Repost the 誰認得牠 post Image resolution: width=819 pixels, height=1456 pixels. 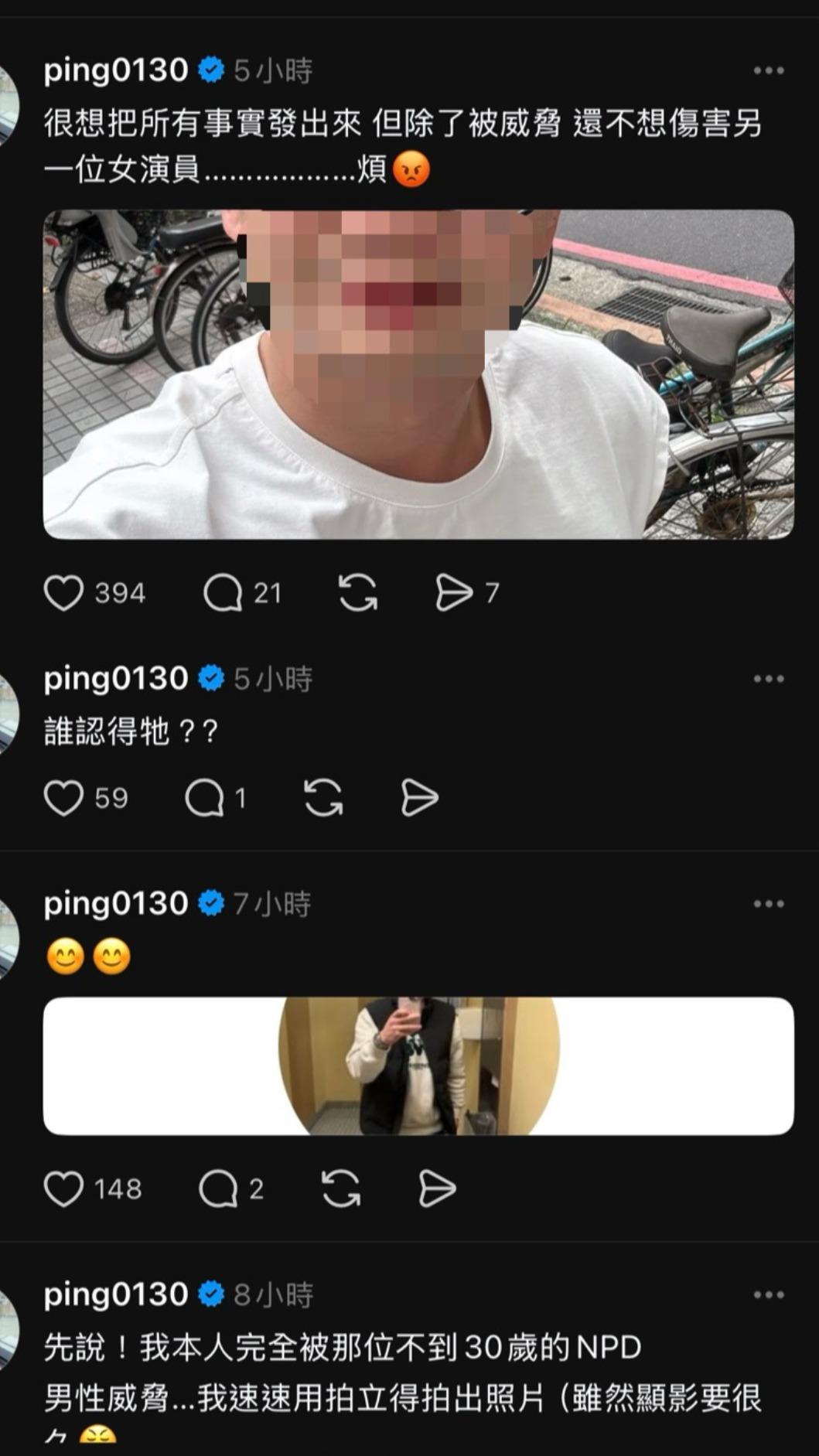tap(323, 798)
